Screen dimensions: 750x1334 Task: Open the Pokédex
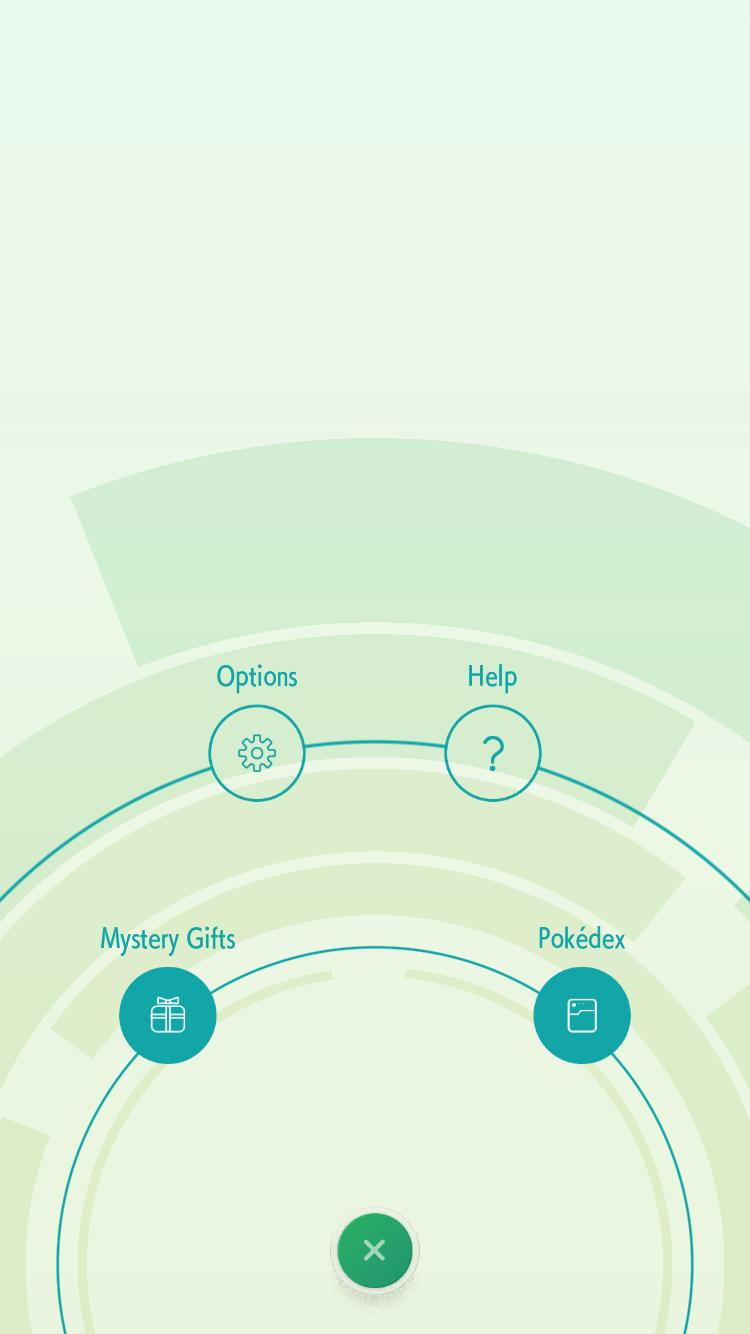pos(582,1015)
